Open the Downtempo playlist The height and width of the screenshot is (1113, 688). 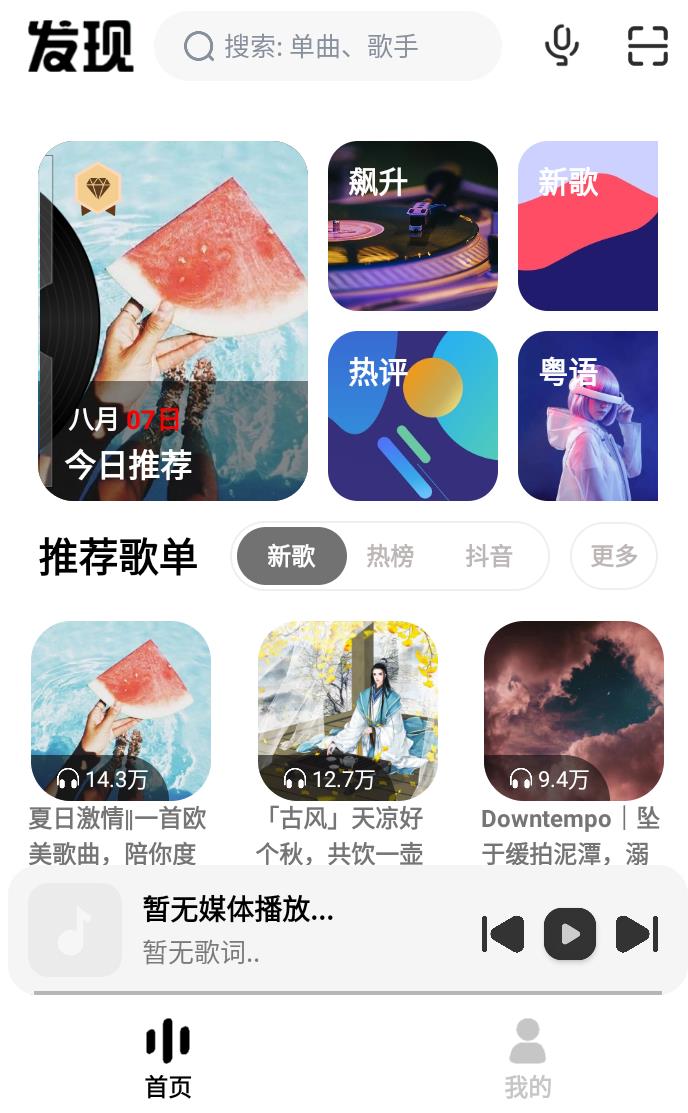click(574, 711)
